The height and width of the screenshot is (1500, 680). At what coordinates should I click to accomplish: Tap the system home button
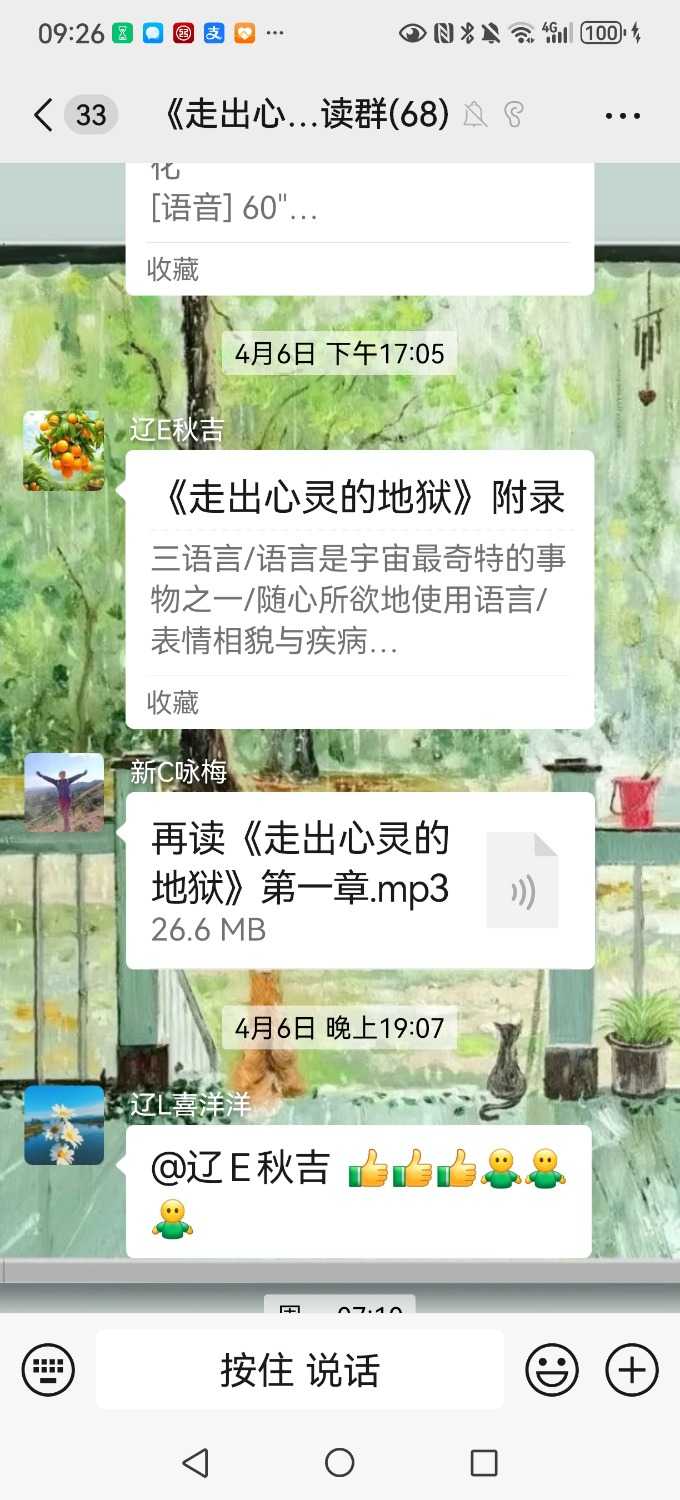[340, 1463]
